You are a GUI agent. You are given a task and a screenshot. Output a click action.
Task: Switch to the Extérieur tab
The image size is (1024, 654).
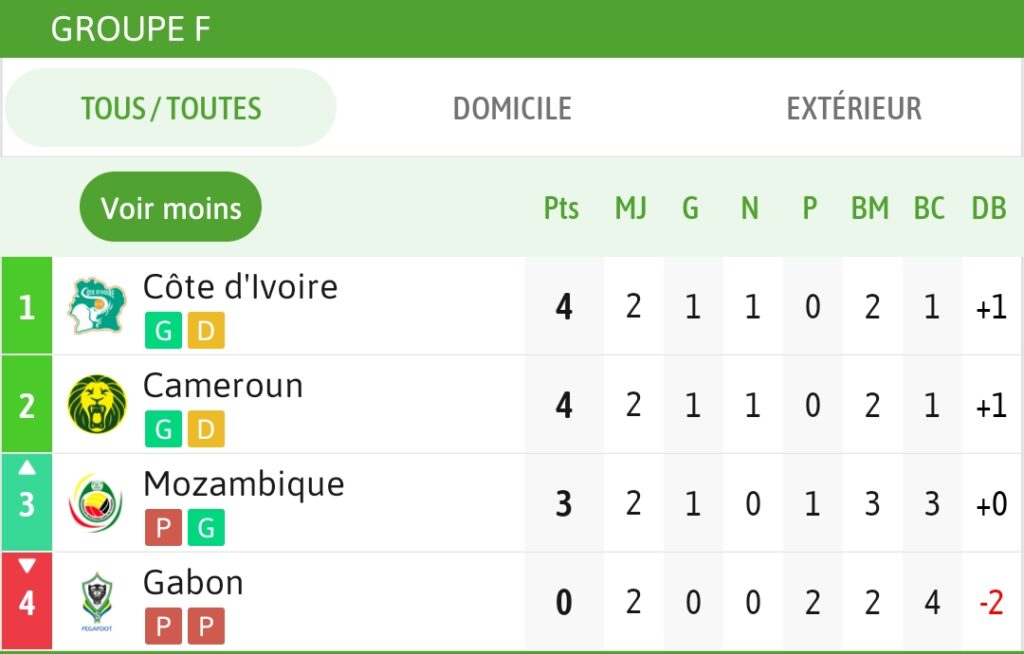pyautogui.click(x=853, y=108)
